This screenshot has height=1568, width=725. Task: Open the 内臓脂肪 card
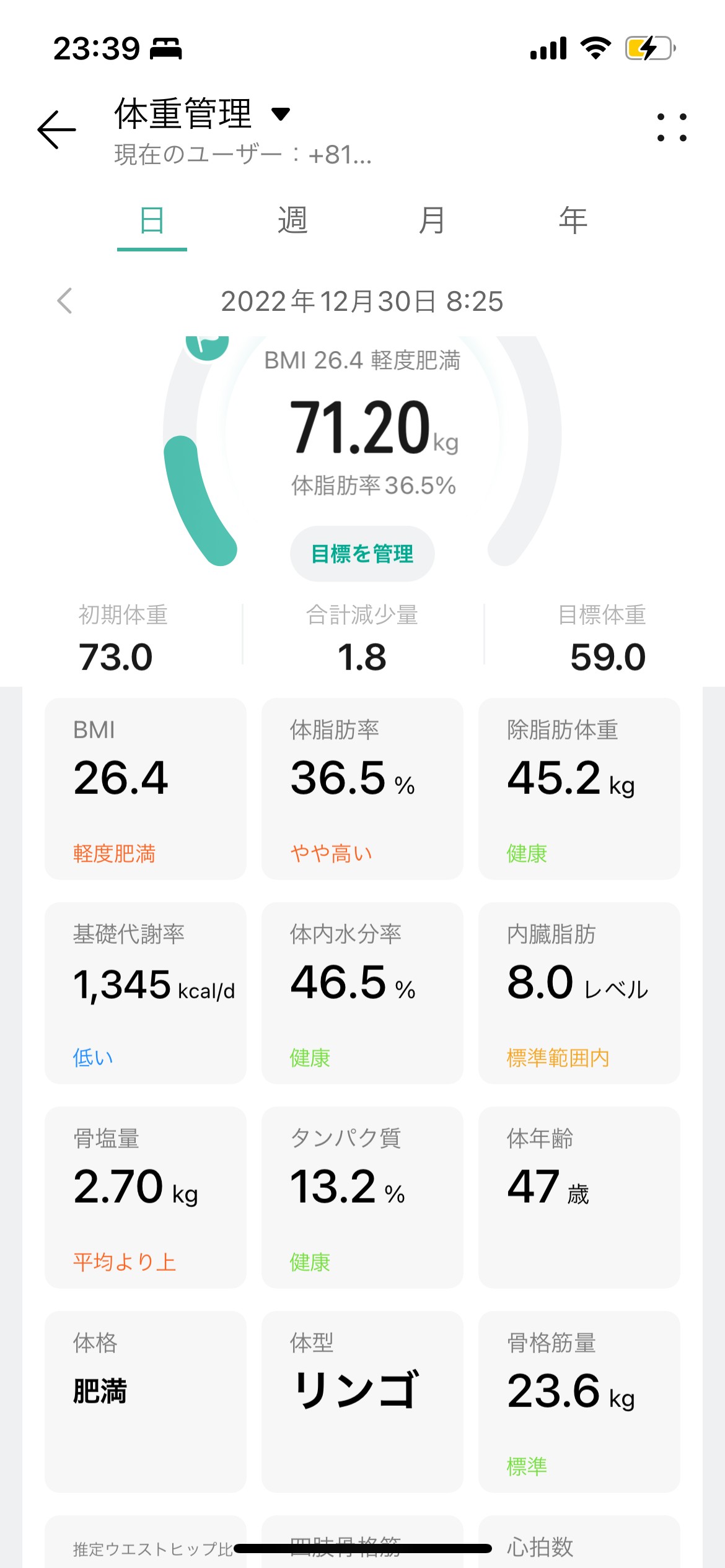tap(579, 993)
